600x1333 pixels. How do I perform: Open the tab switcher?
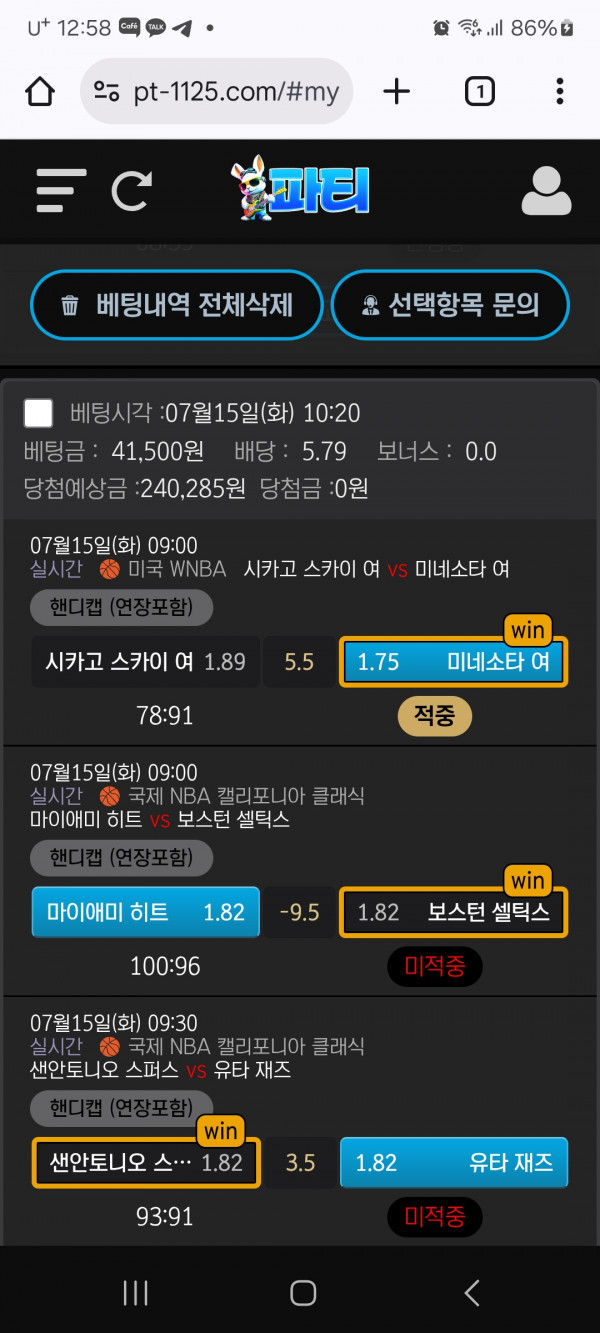pos(479,92)
